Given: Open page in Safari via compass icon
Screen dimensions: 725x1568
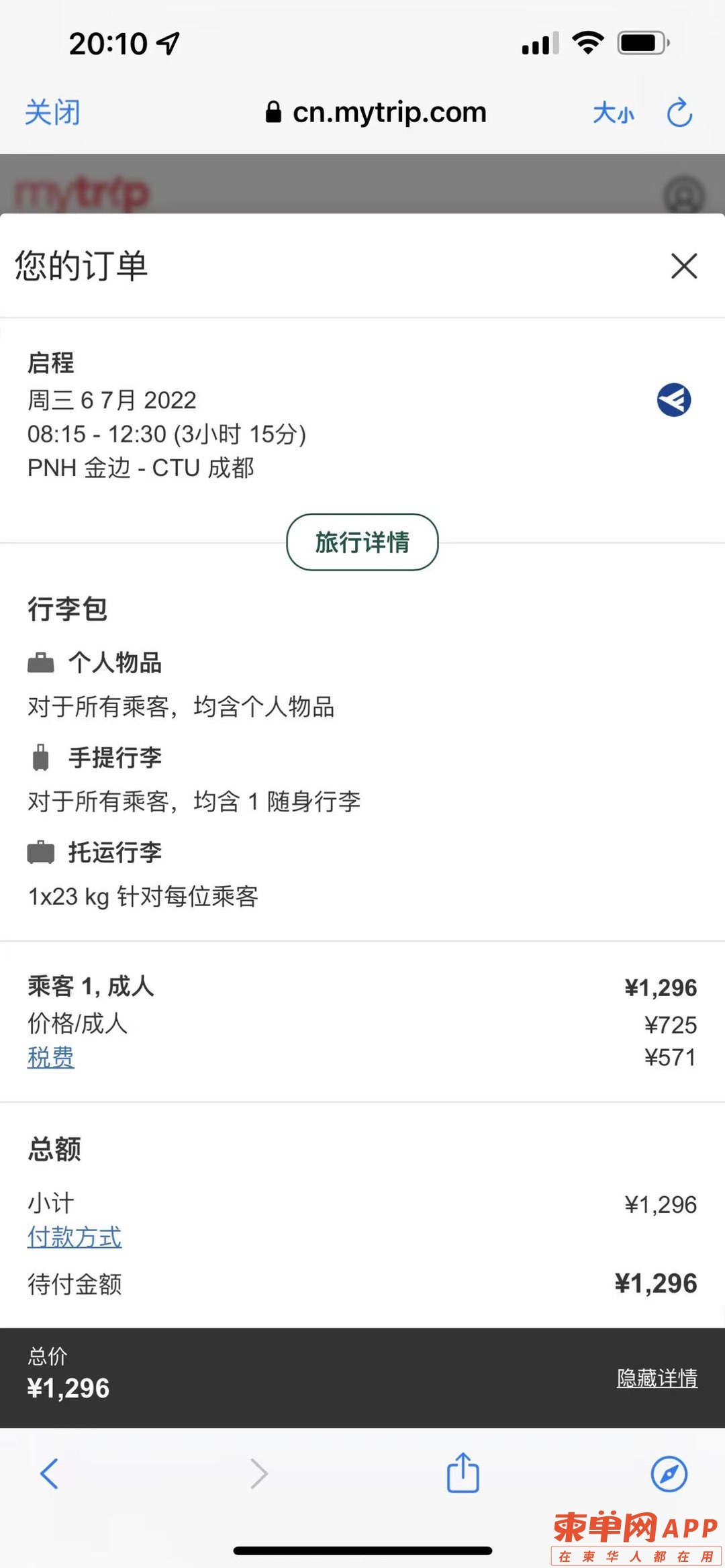Looking at the screenshot, I should [x=669, y=1474].
